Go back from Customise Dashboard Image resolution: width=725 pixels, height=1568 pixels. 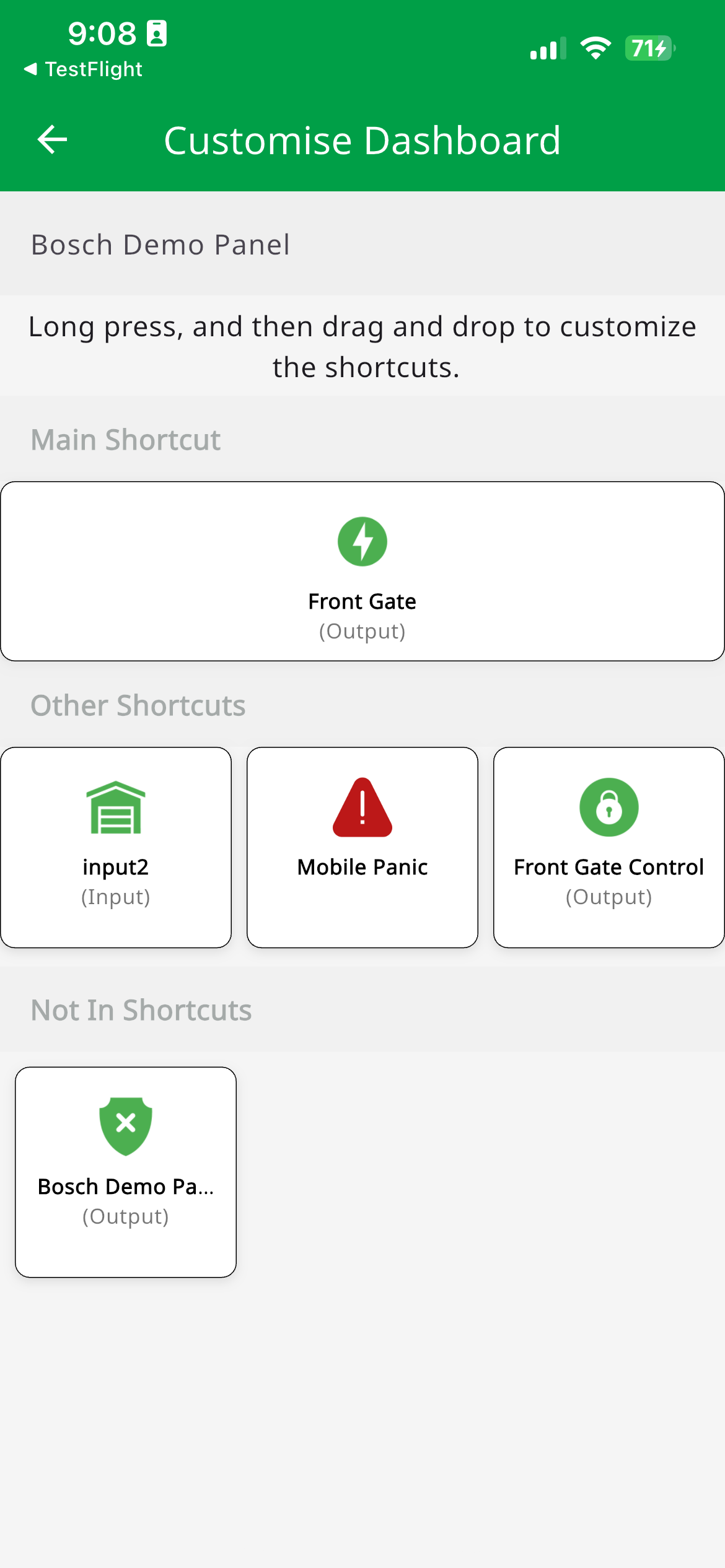[x=52, y=139]
